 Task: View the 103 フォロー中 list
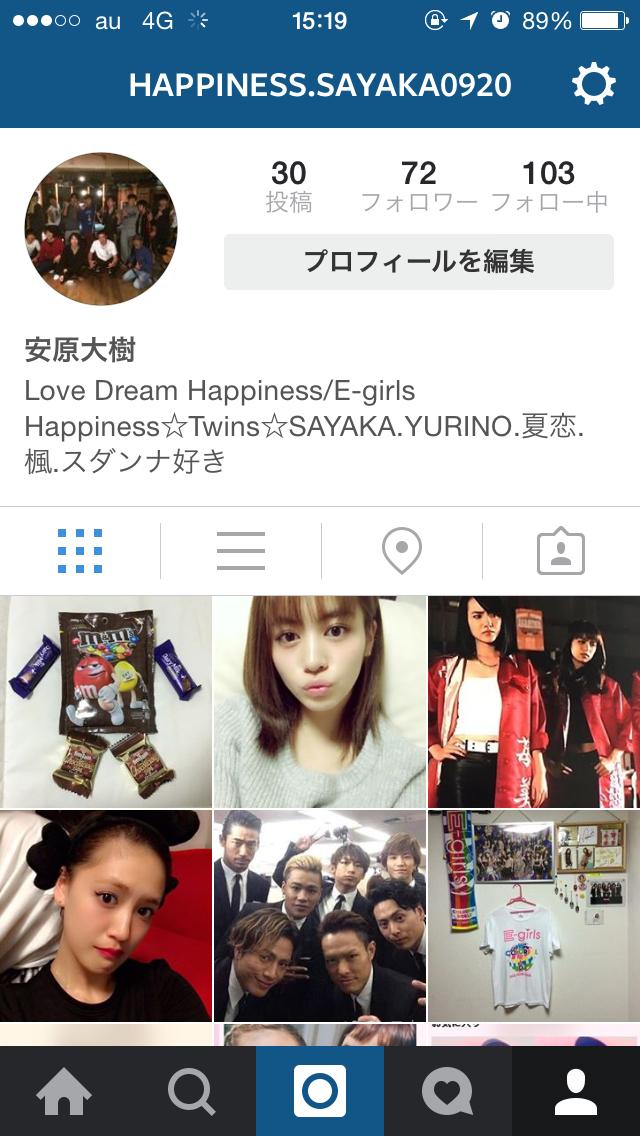pyautogui.click(x=549, y=186)
